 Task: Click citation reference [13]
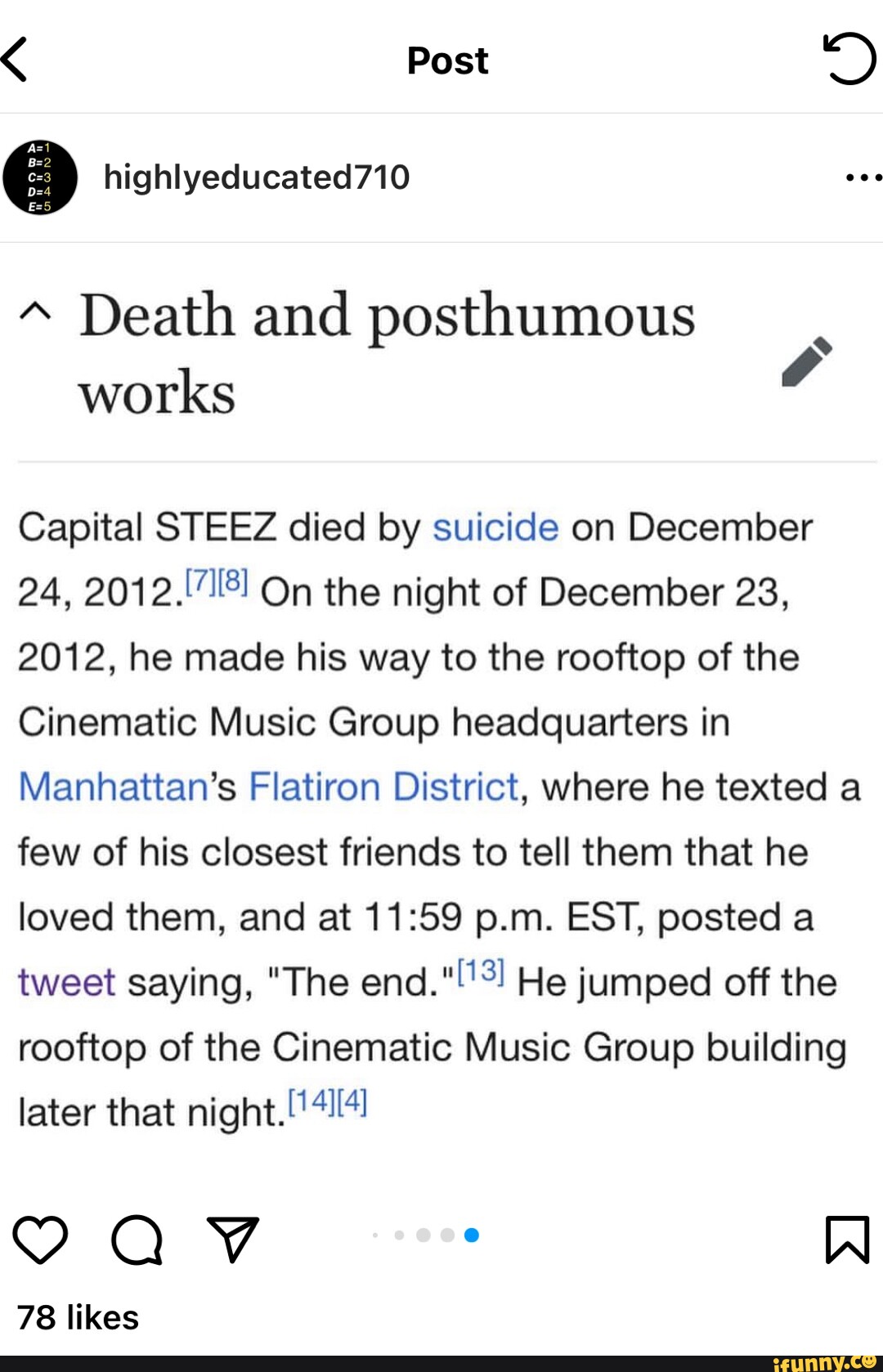(x=481, y=971)
